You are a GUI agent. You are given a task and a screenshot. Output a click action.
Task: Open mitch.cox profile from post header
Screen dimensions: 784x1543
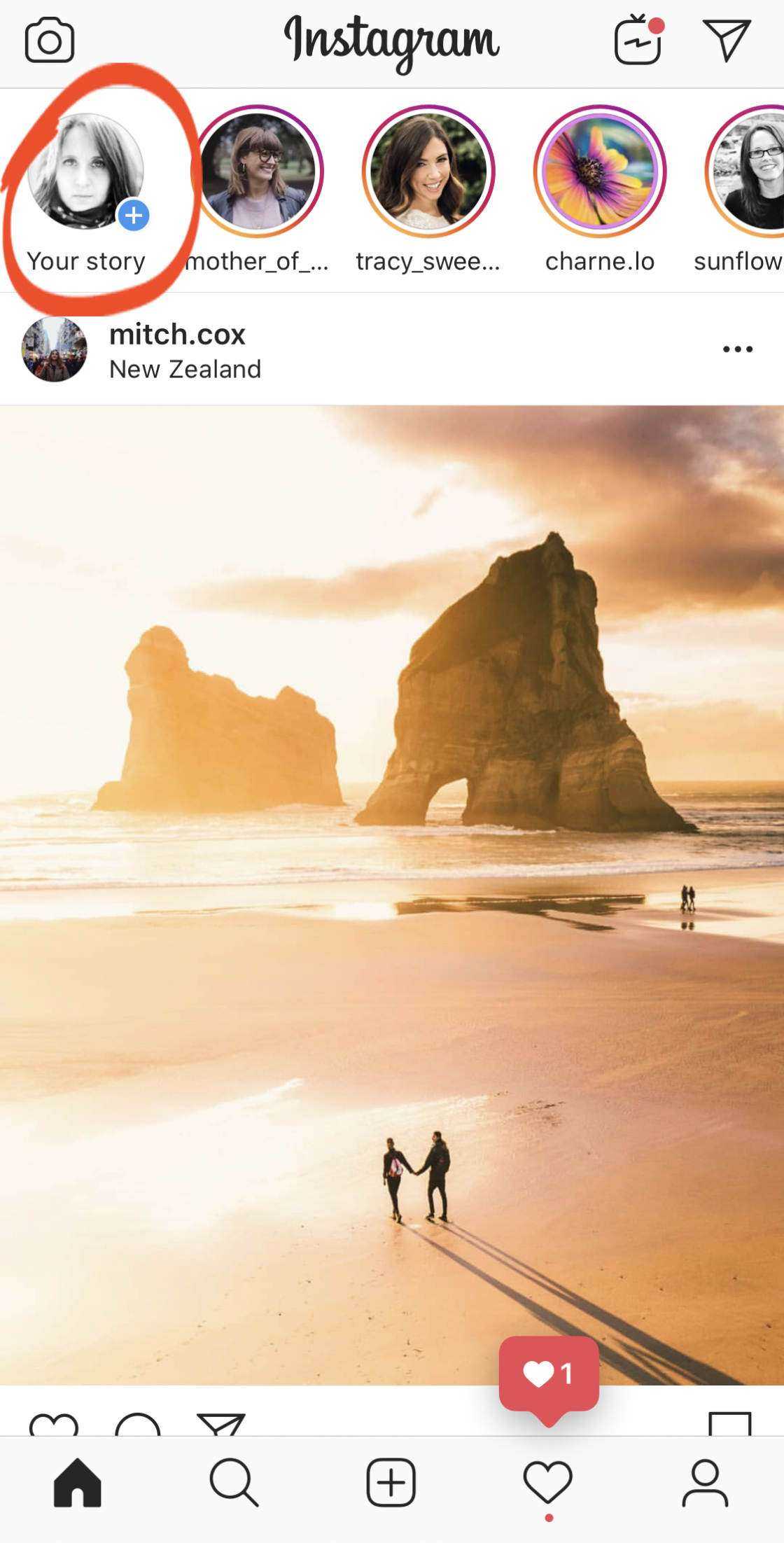click(x=177, y=335)
